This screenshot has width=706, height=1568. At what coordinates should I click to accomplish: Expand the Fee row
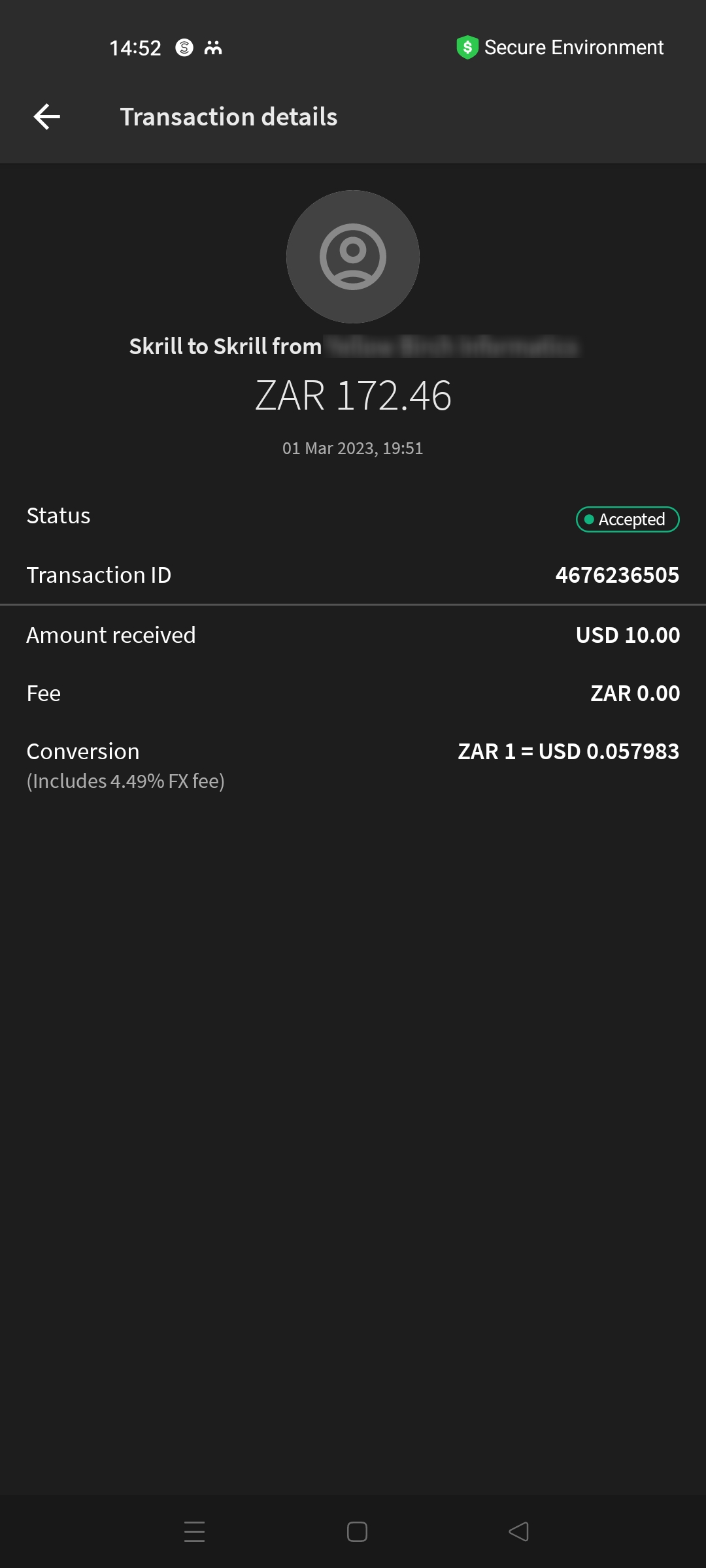click(x=353, y=693)
